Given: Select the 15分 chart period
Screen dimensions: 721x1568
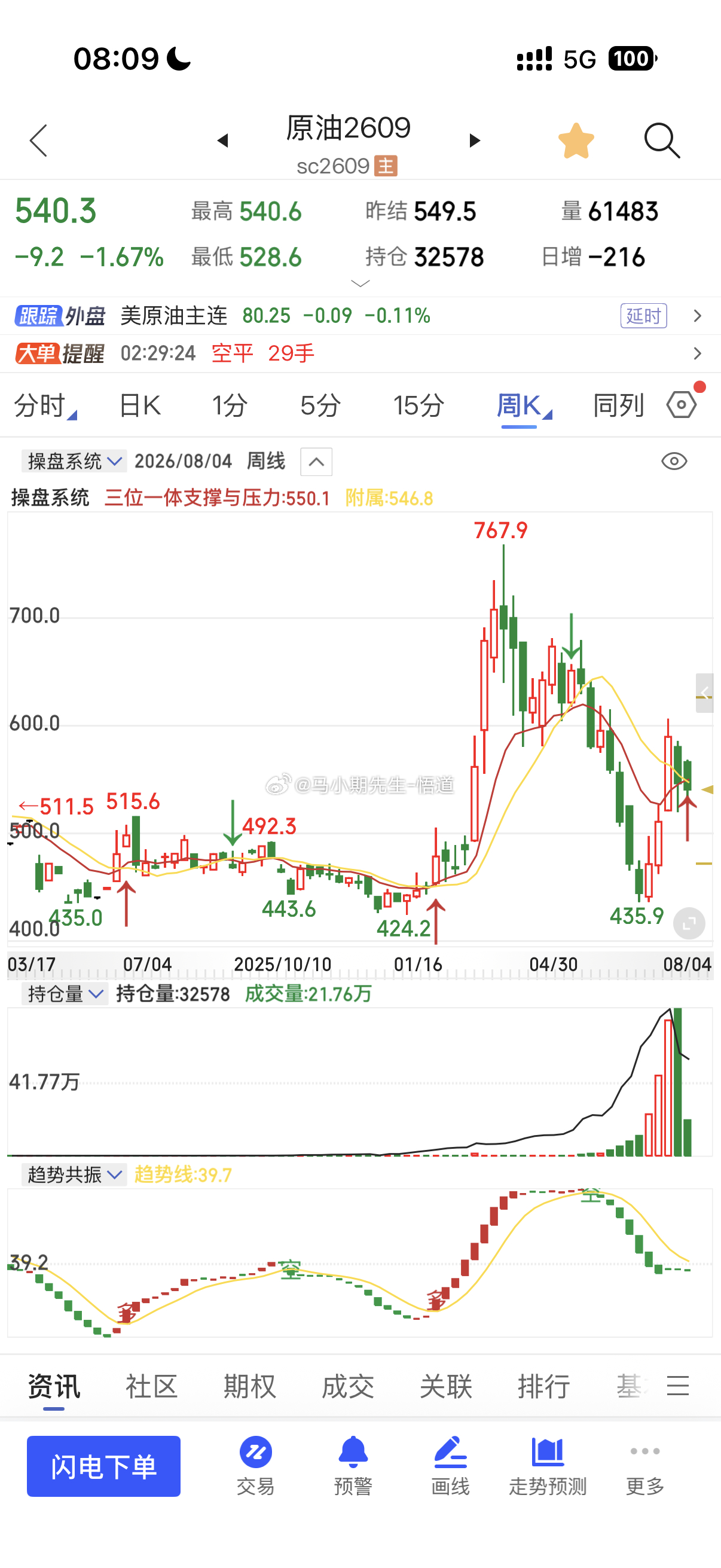Looking at the screenshot, I should point(418,405).
